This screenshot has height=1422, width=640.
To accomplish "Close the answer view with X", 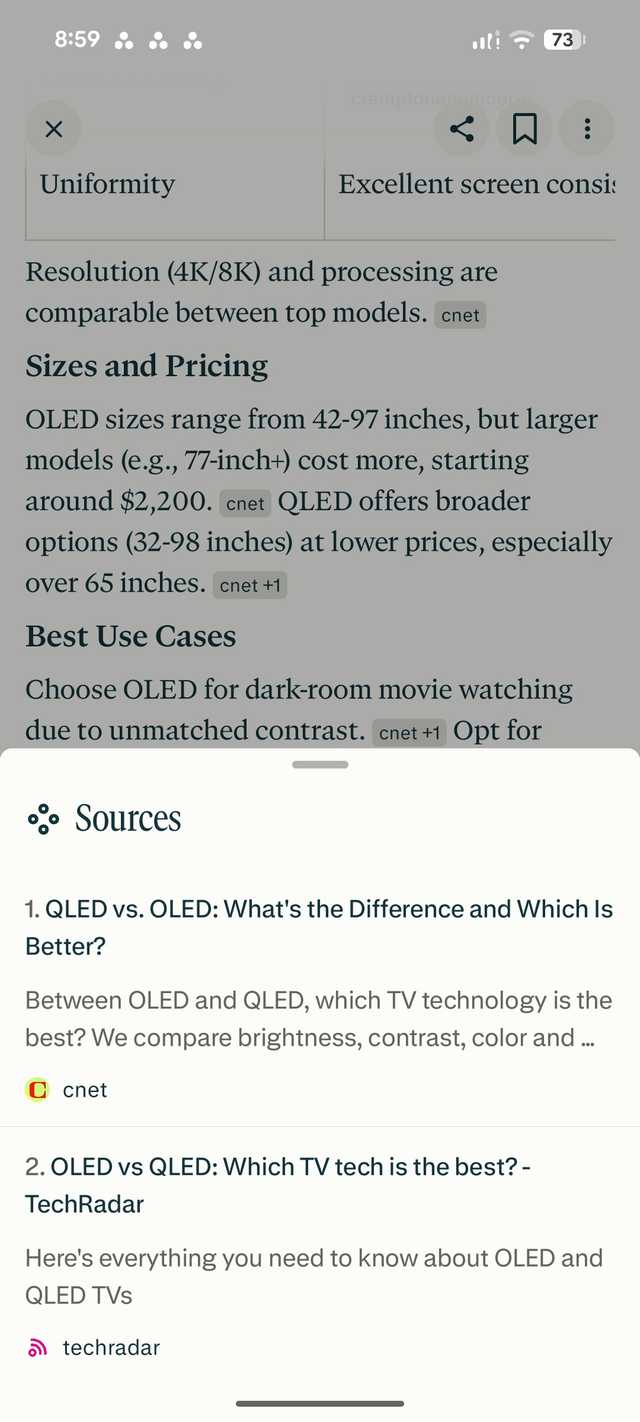I will (x=54, y=129).
